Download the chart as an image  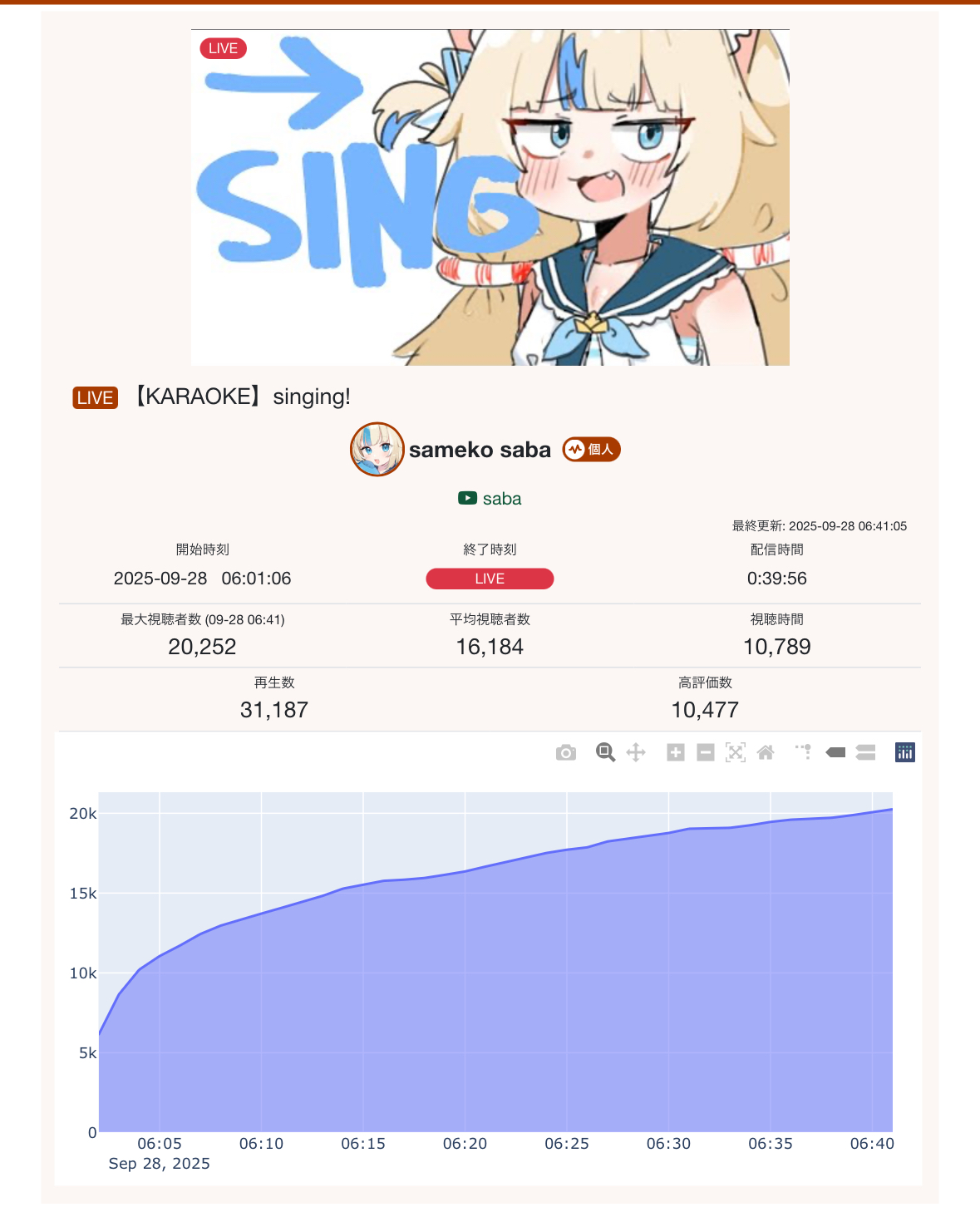[x=566, y=753]
